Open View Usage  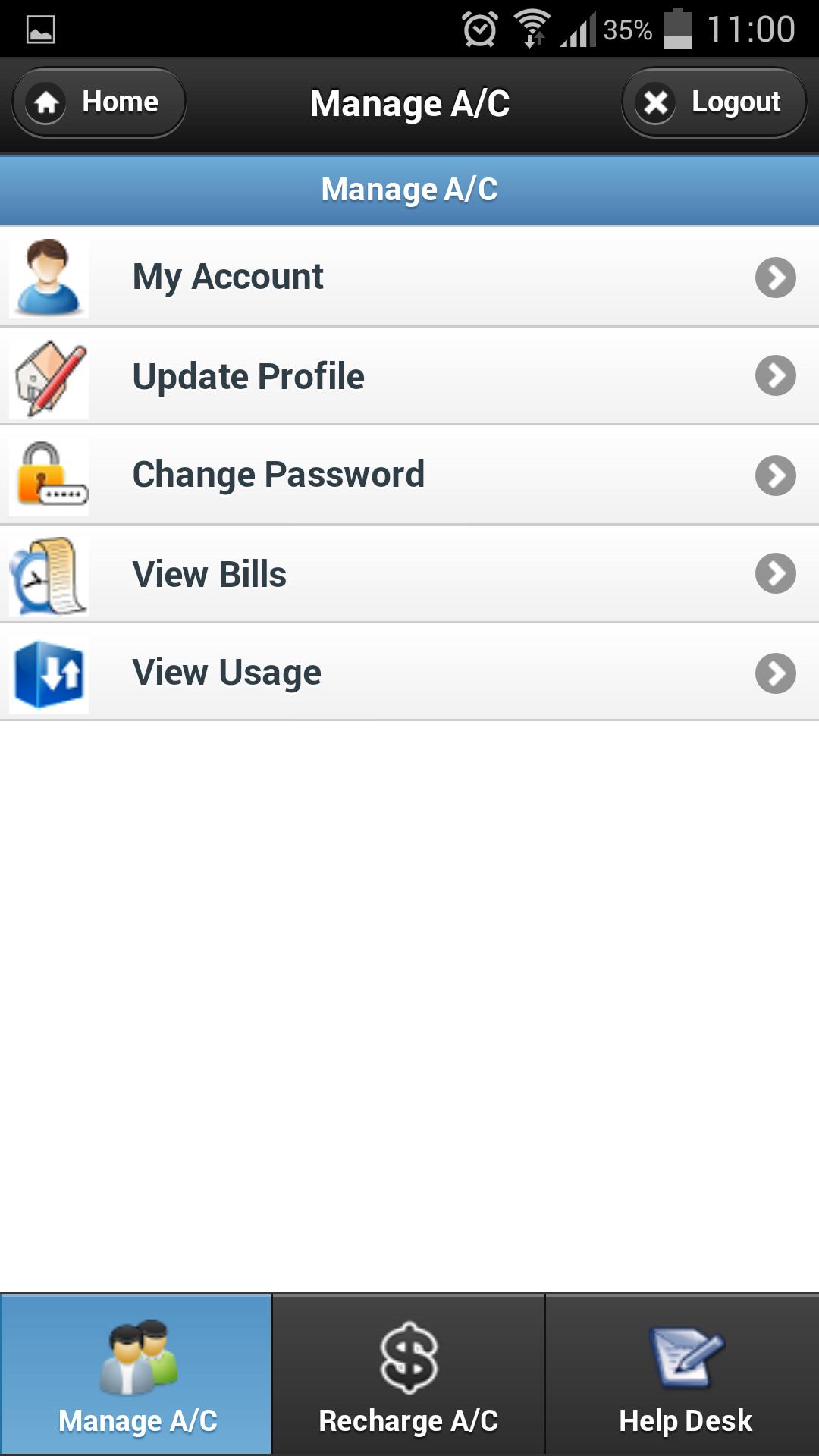[x=409, y=673]
